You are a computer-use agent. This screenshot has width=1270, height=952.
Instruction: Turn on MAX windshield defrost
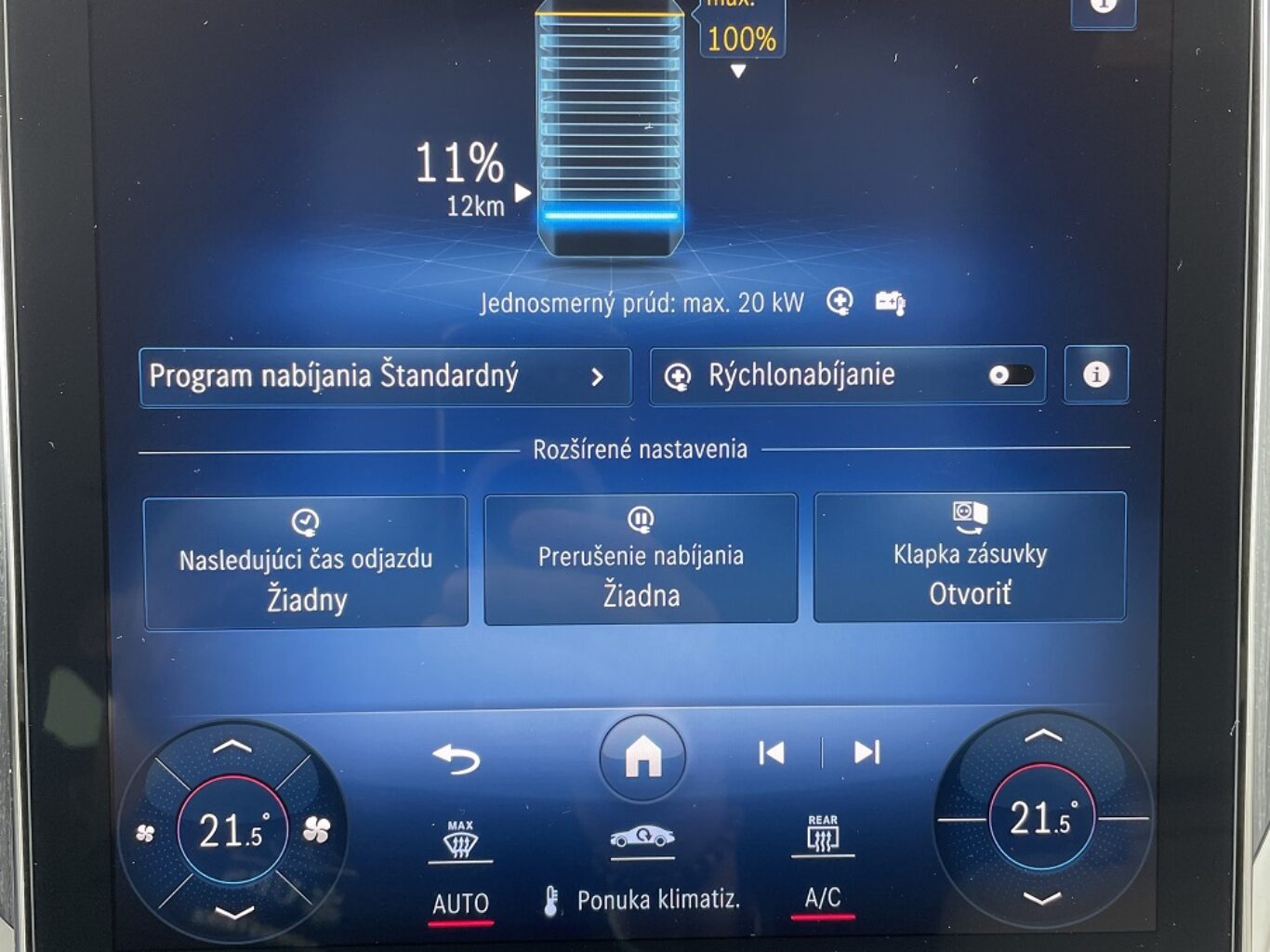pos(460,840)
